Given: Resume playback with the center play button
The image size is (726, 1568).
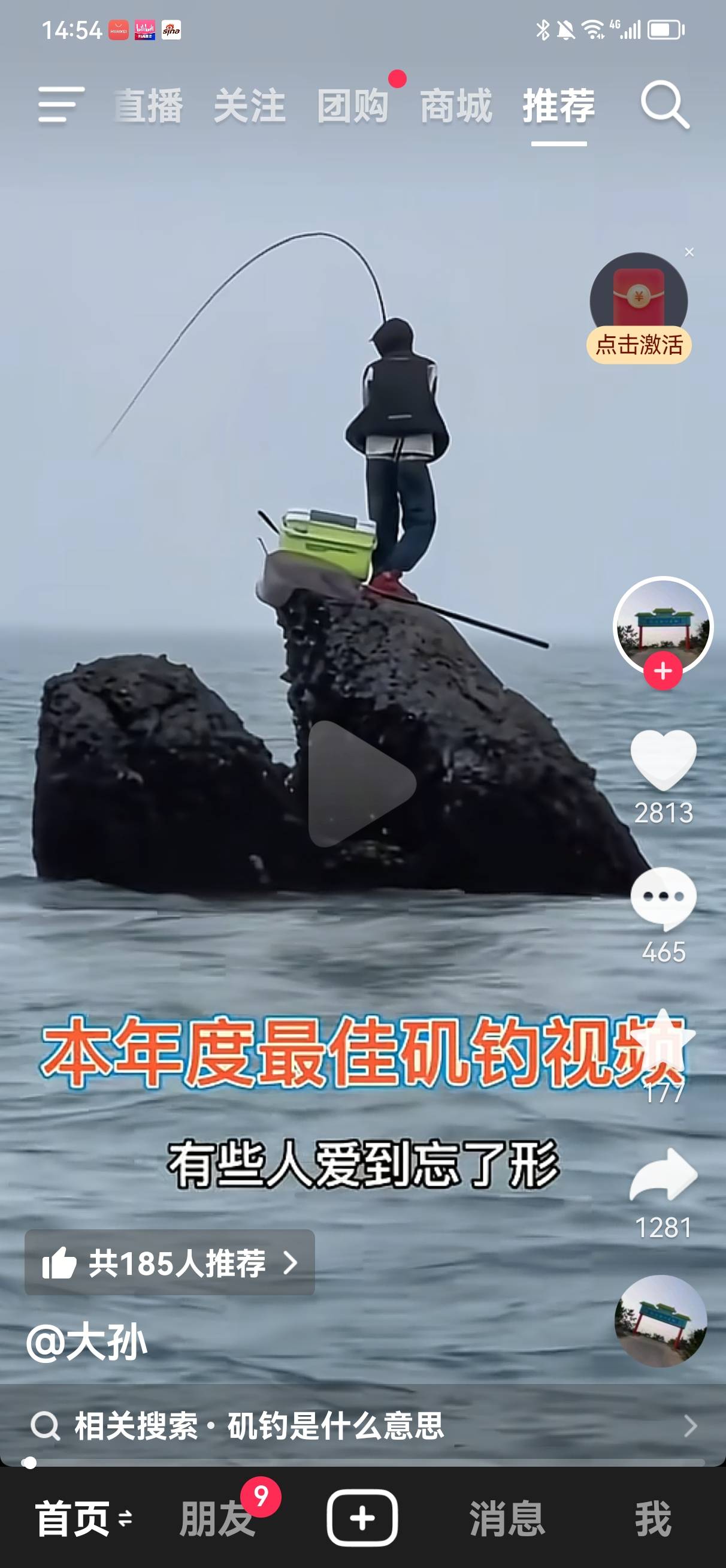Looking at the screenshot, I should [361, 784].
